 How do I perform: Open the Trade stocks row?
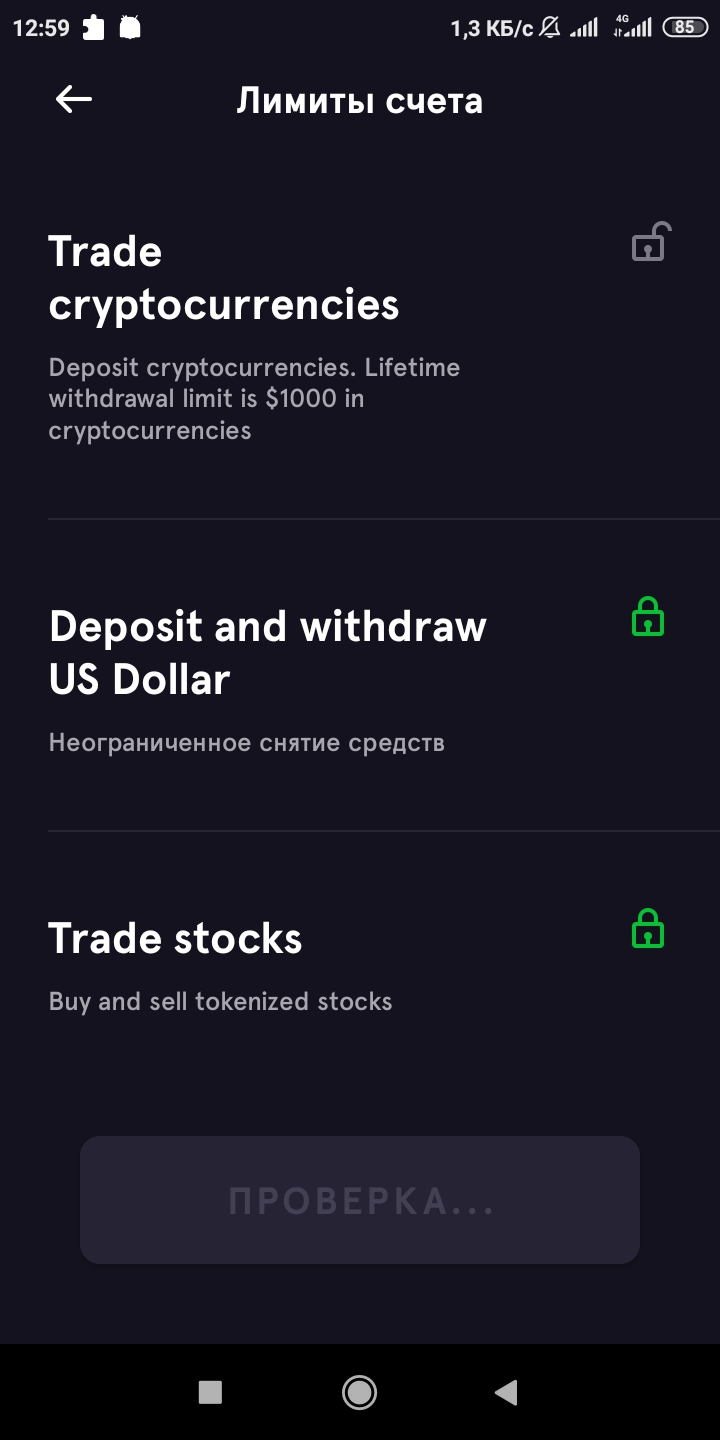[360, 958]
